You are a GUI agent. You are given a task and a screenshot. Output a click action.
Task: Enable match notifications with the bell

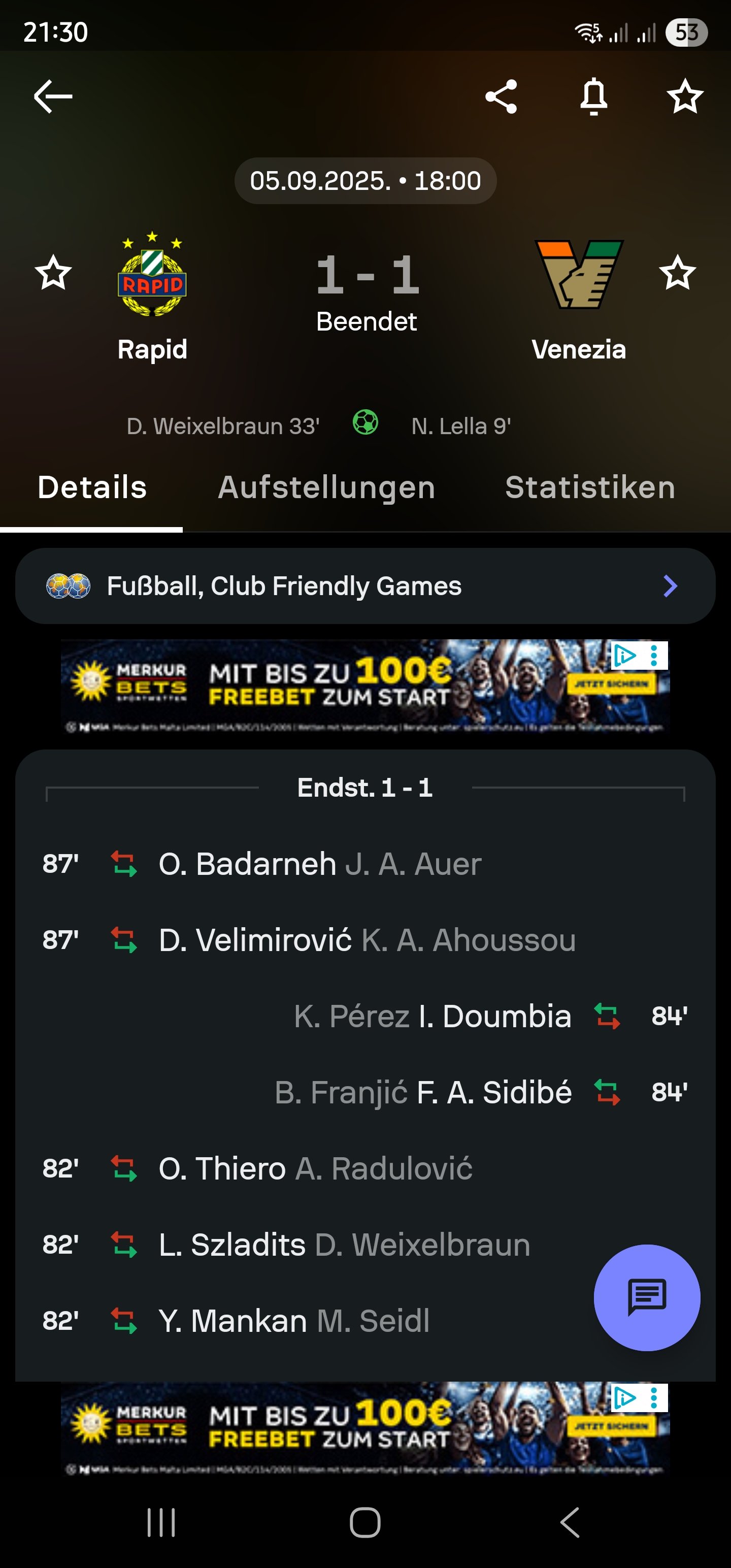pos(593,96)
